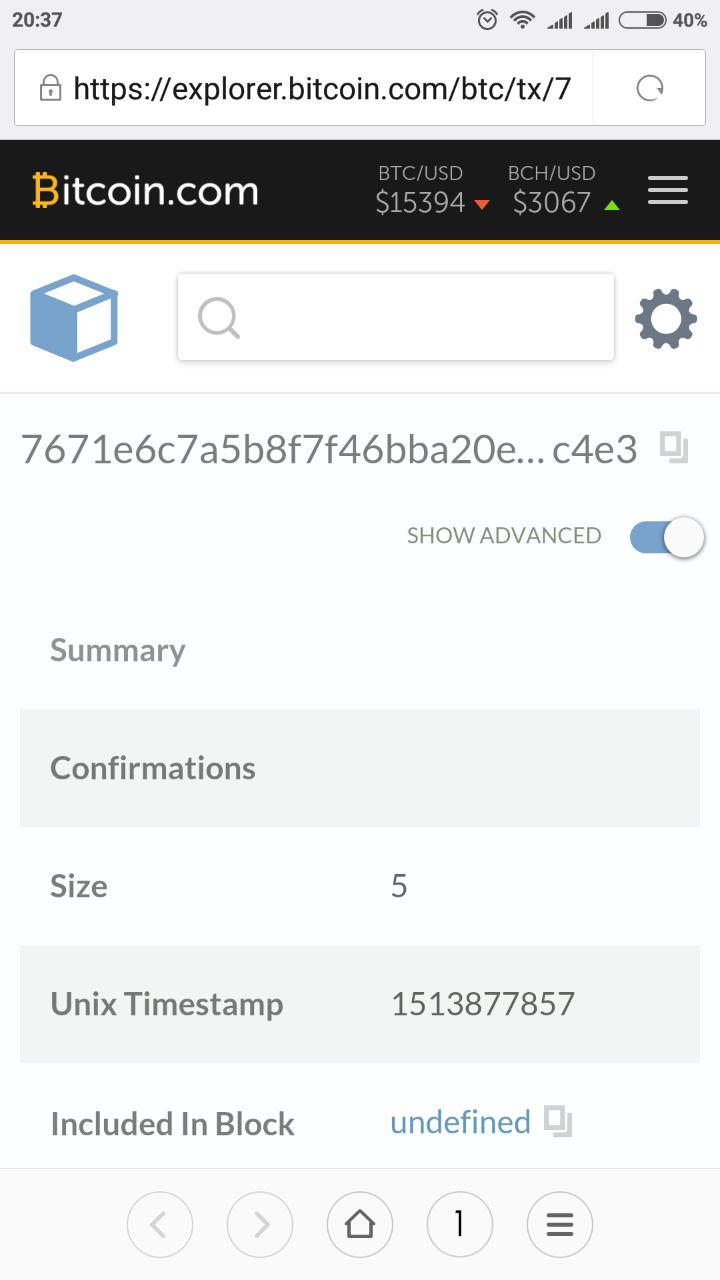The image size is (720, 1280).
Task: Tap the Bitcoin.com logo in header
Action: (x=145, y=190)
